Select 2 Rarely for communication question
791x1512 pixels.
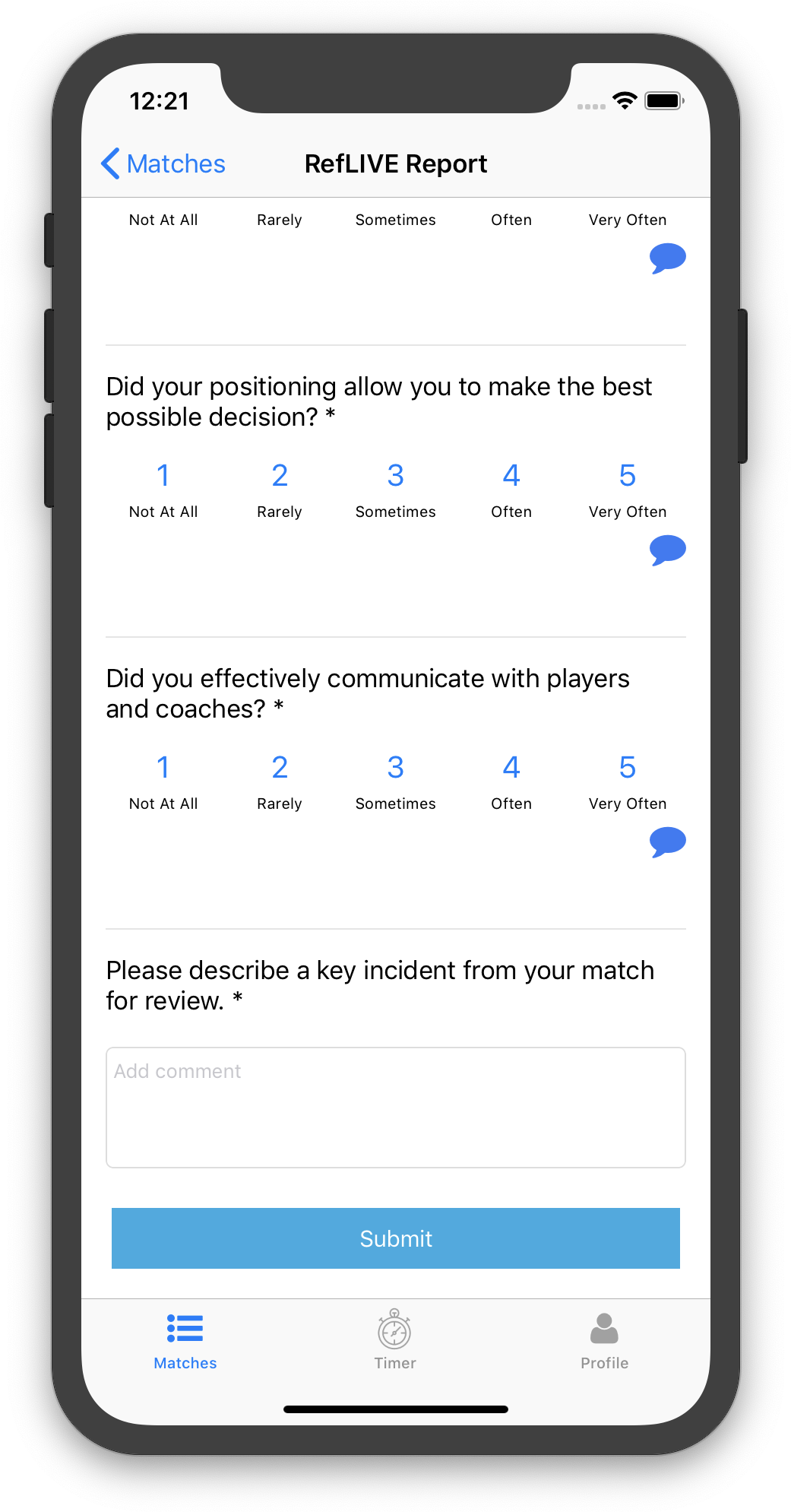pos(280,782)
